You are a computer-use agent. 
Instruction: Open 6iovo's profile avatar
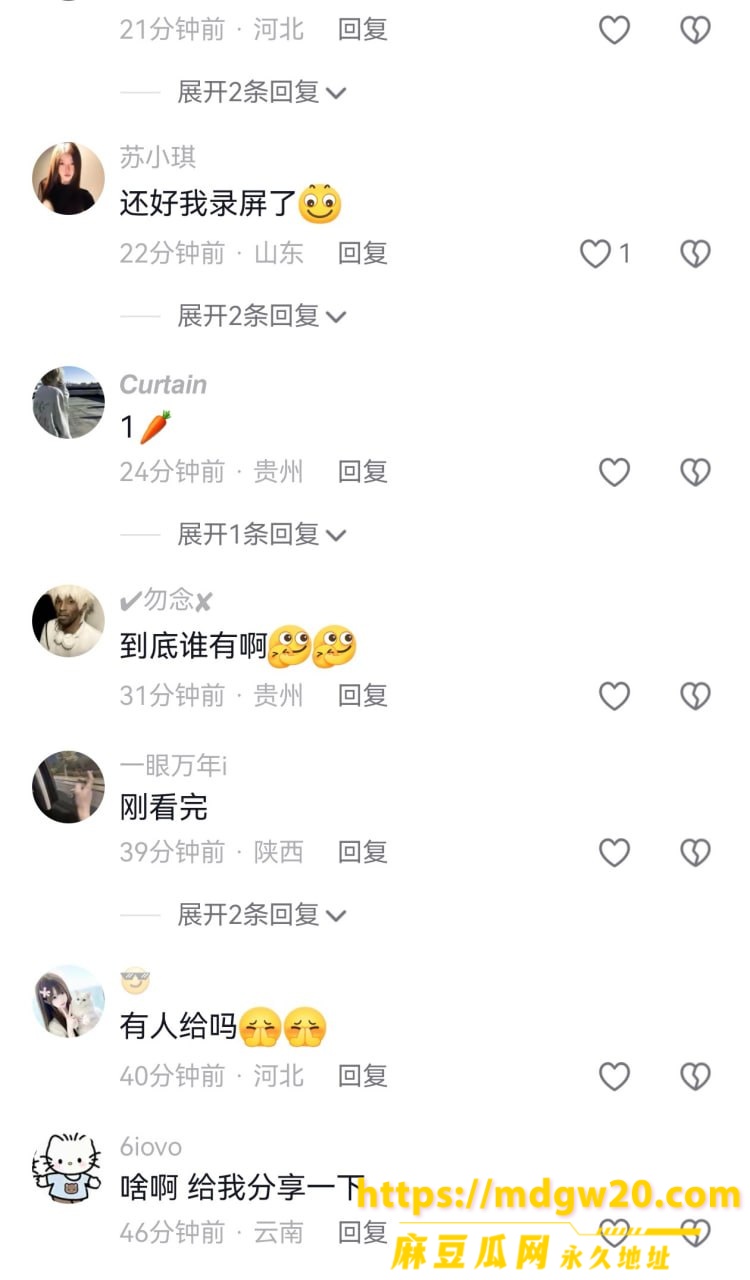(x=69, y=1168)
